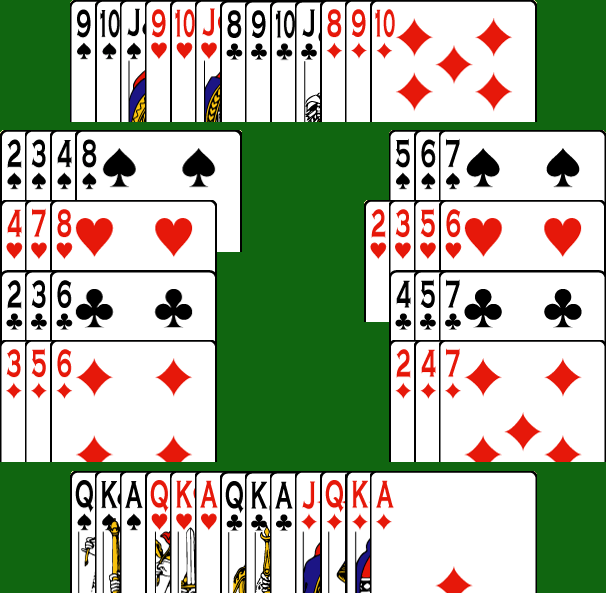Tap the ace of diamonds card
The width and height of the screenshot is (606, 593).
453,535
